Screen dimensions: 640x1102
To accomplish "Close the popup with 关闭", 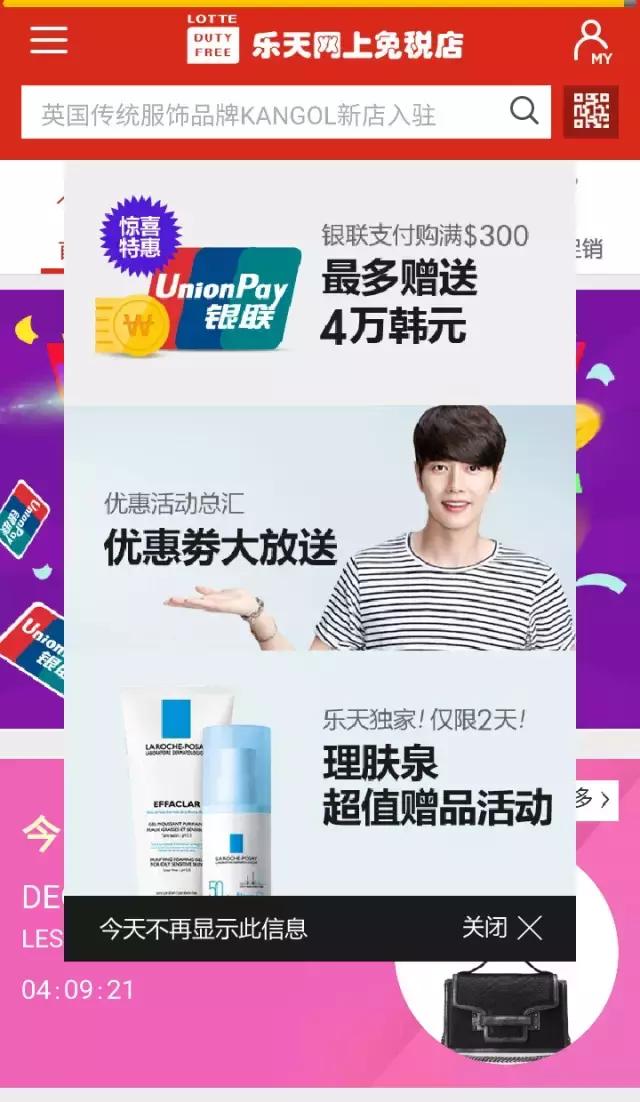I will coord(503,928).
